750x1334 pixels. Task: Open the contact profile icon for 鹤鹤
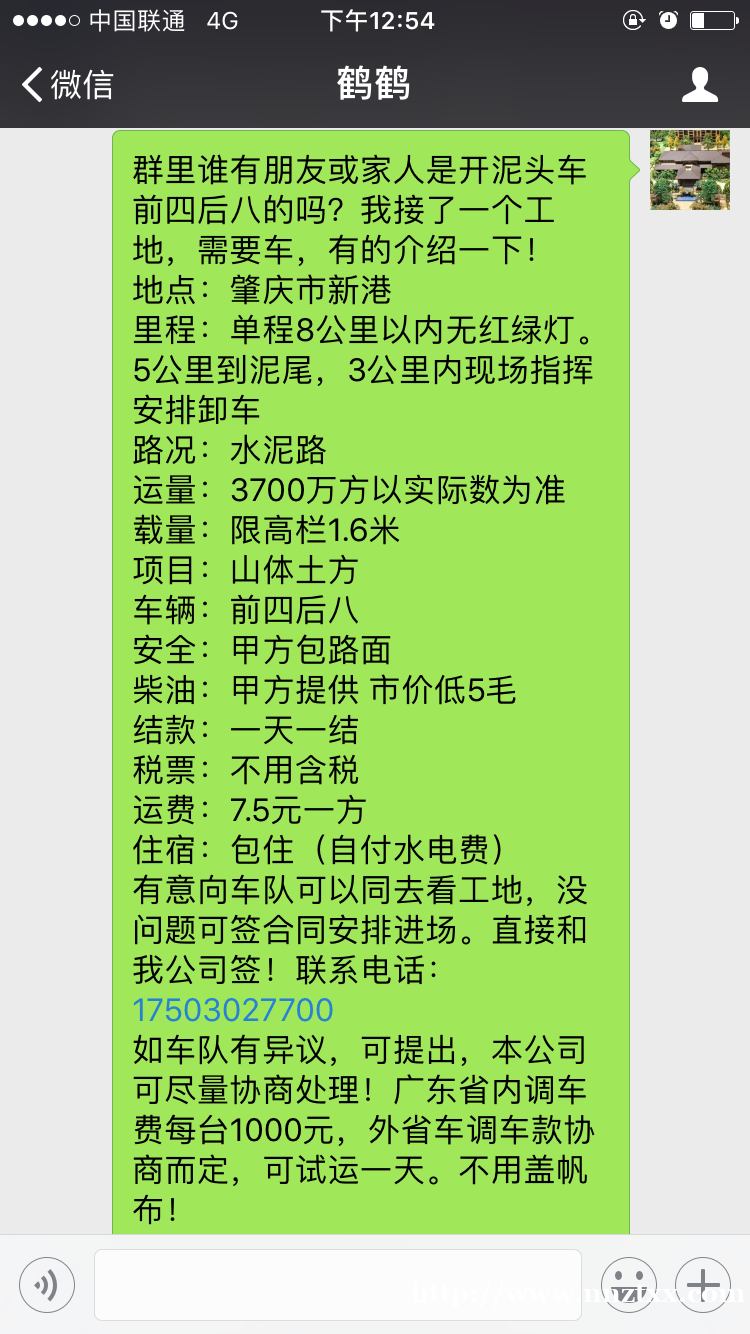point(700,85)
